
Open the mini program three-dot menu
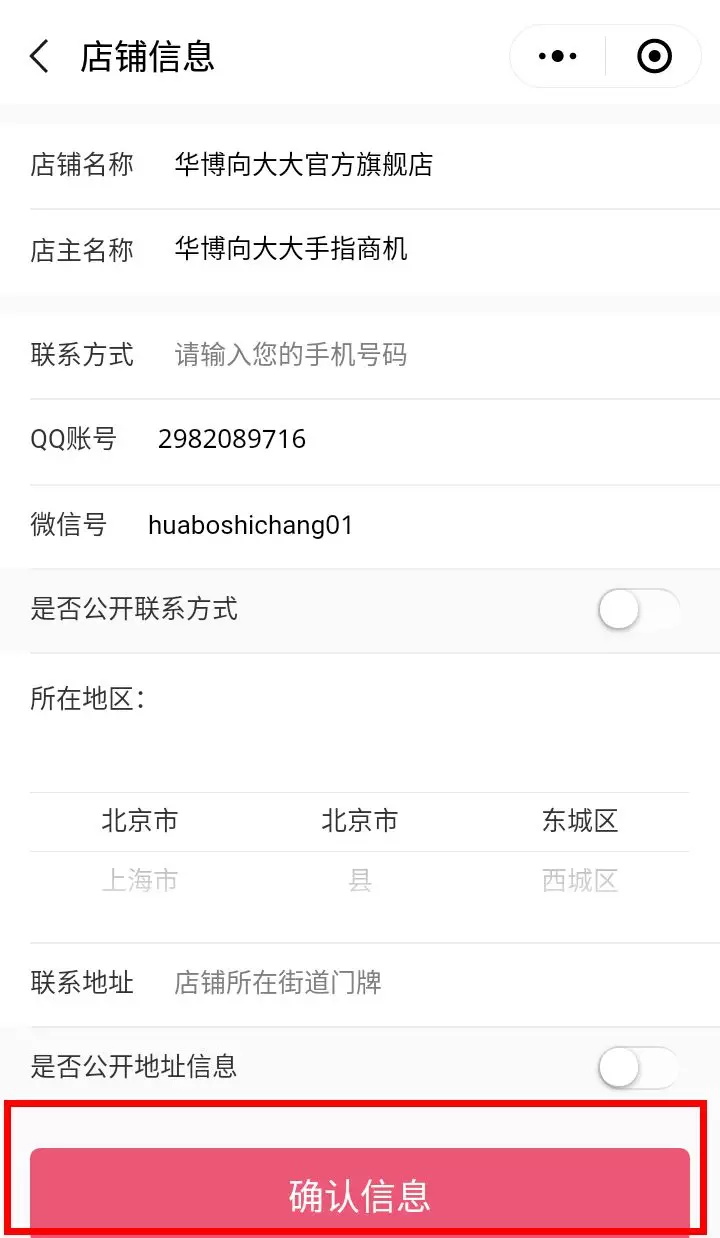tap(558, 57)
